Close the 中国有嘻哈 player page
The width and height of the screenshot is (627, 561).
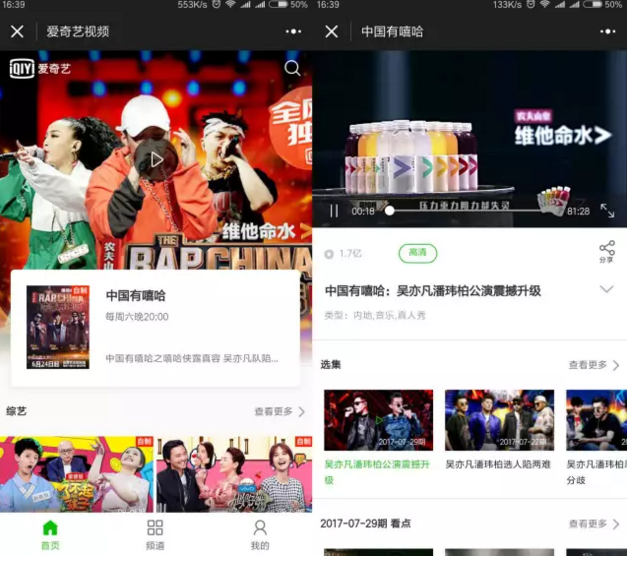pyautogui.click(x=332, y=31)
